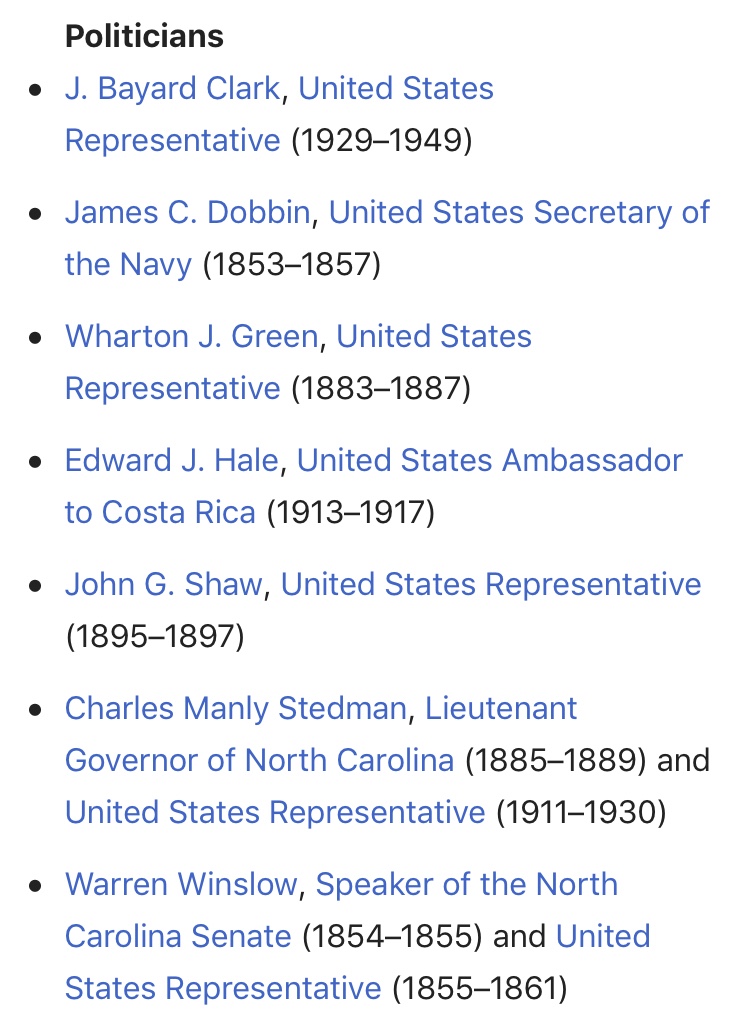Open the James C. Dobbin article
The height and width of the screenshot is (1016, 750).
click(x=187, y=213)
